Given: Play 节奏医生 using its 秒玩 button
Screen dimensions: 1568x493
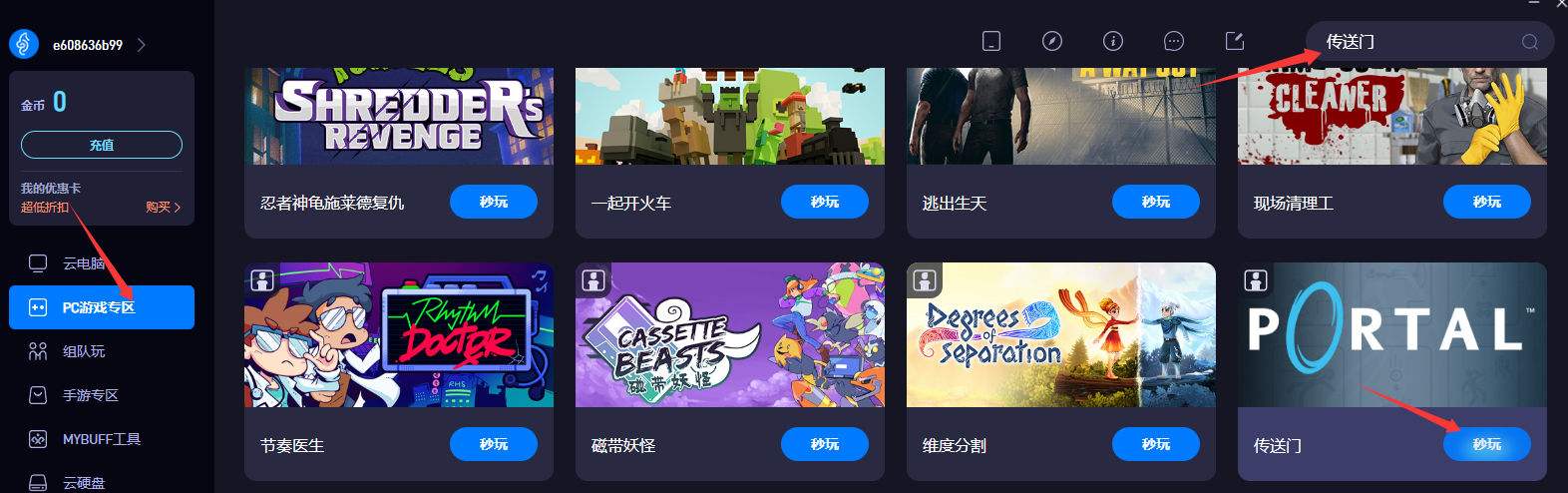Looking at the screenshot, I should [493, 444].
